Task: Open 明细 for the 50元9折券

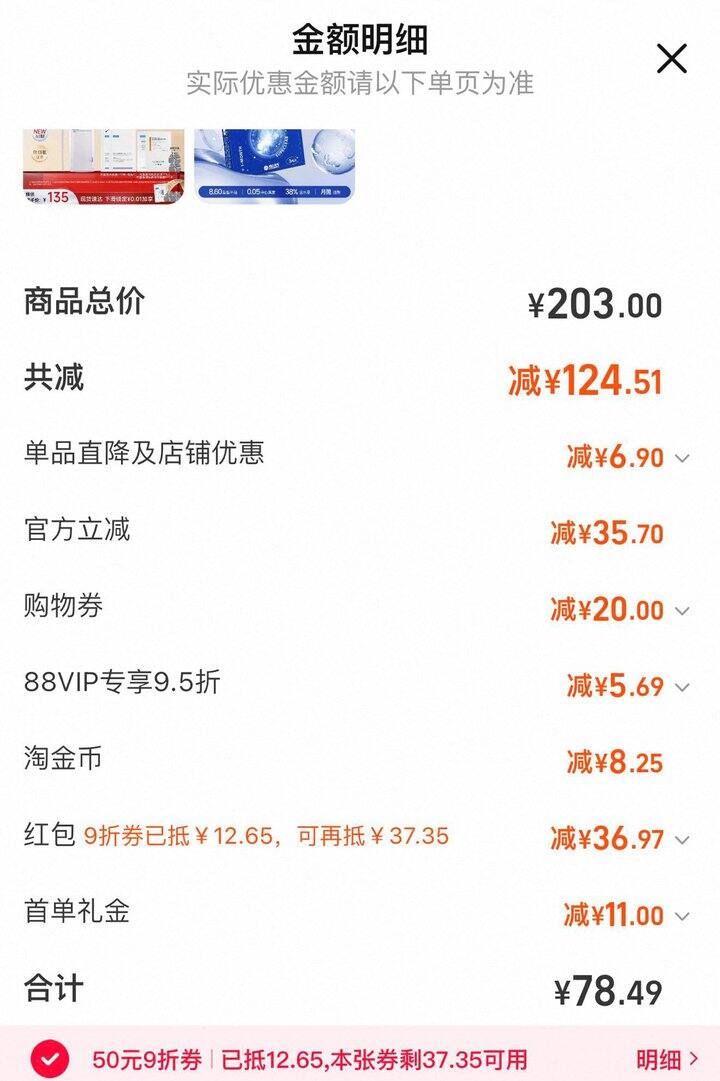Action: (x=666, y=1059)
